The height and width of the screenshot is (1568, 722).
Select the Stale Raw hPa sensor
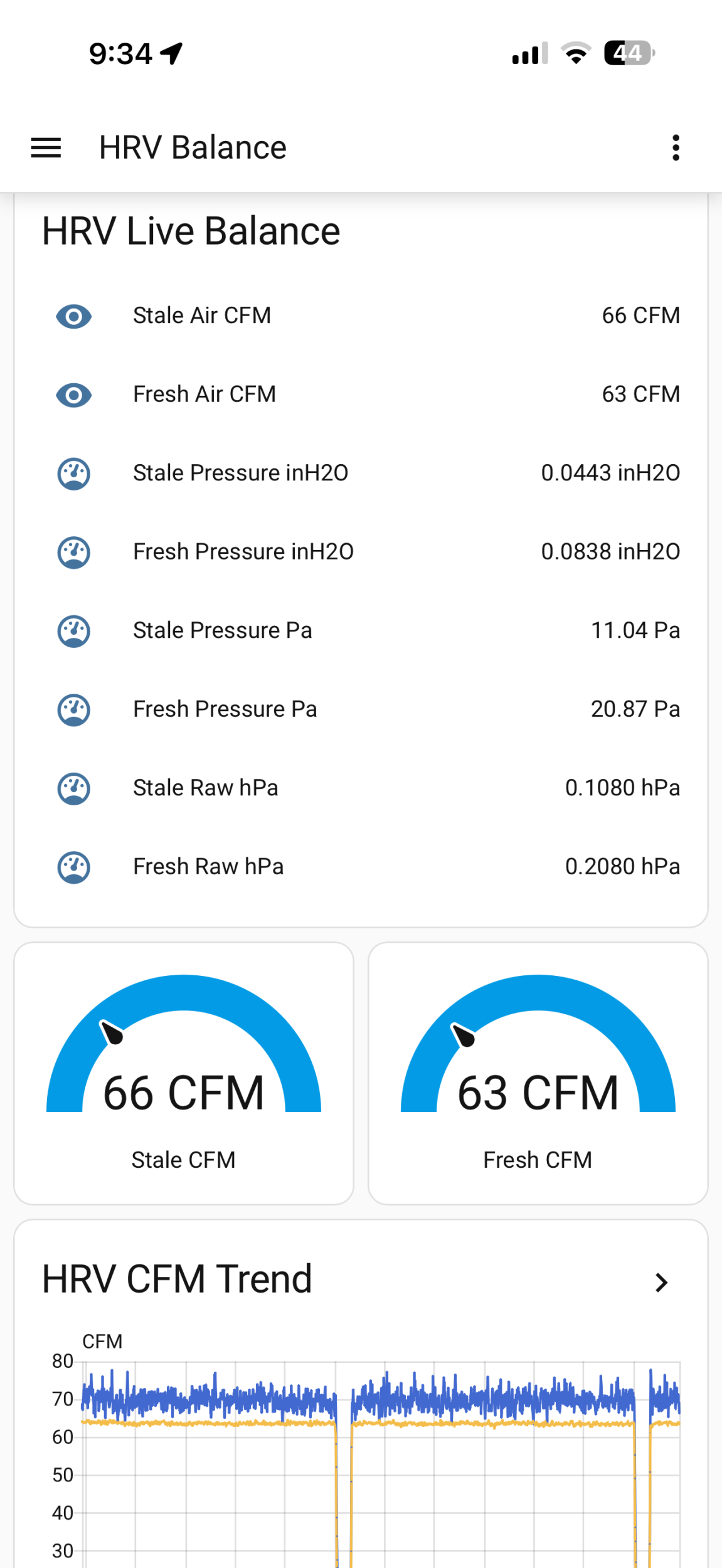361,788
